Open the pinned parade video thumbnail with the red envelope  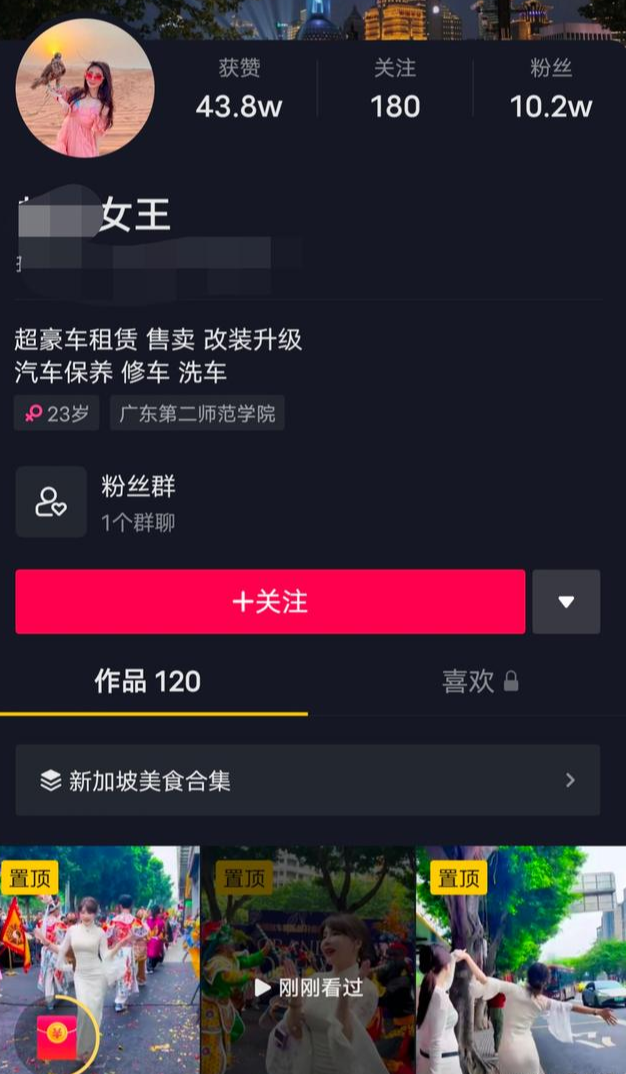pos(99,960)
